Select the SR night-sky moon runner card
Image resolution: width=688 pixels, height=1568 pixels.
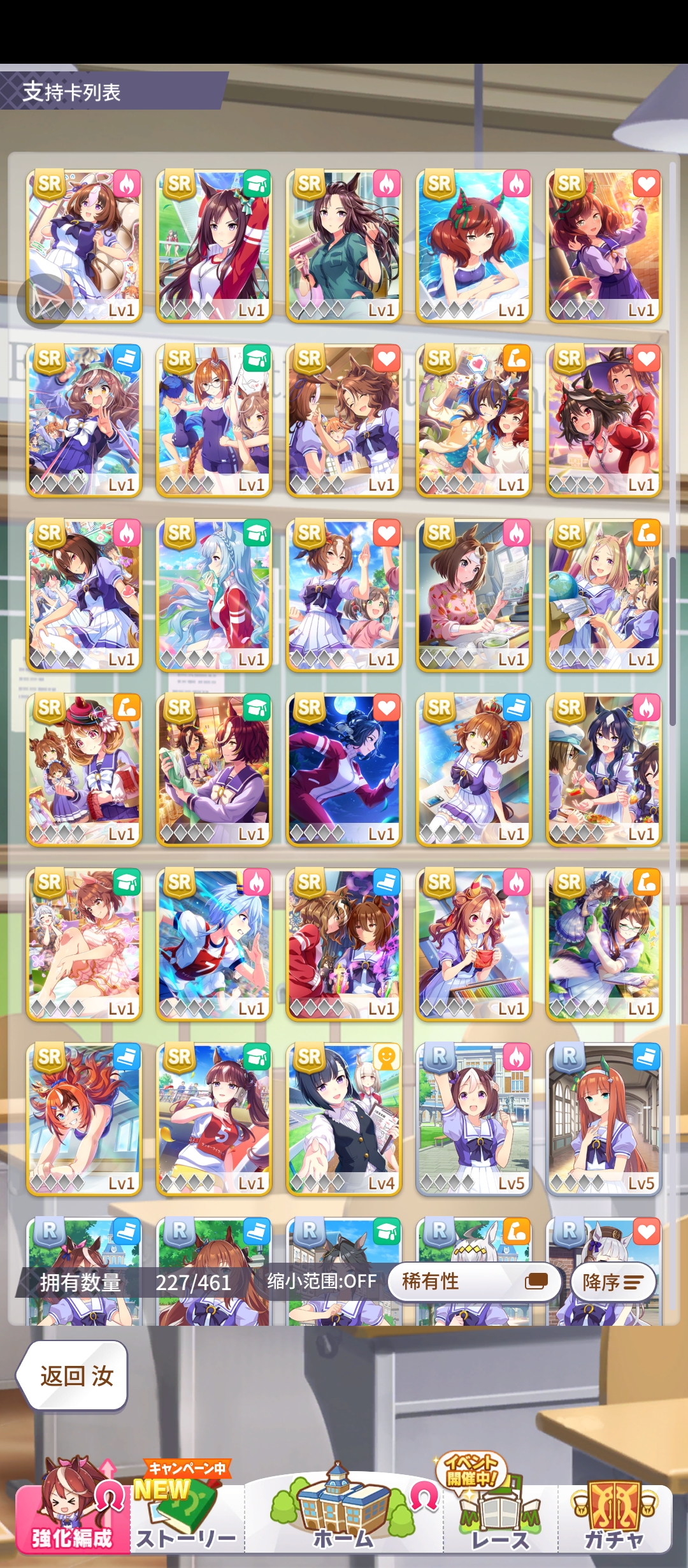pos(343,769)
